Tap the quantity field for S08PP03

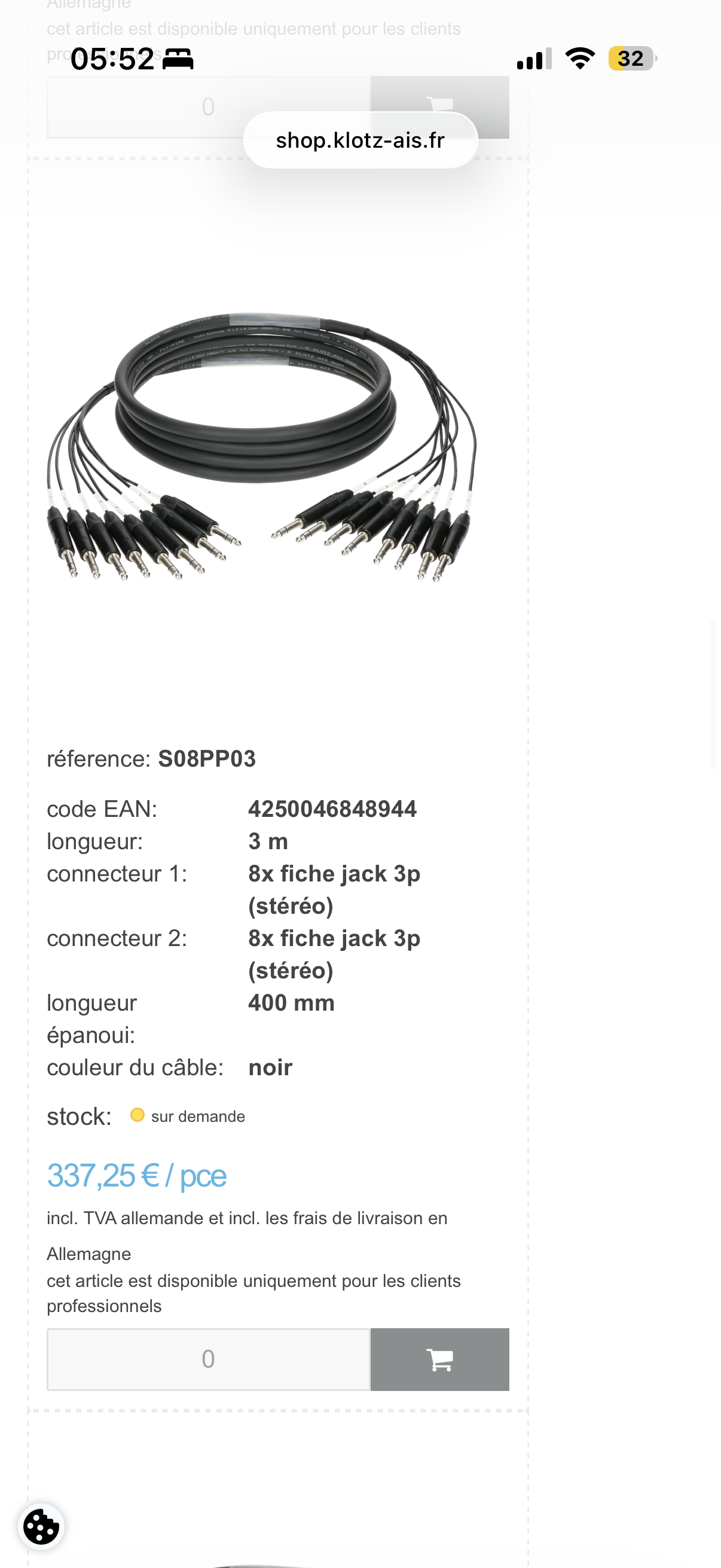click(208, 1359)
